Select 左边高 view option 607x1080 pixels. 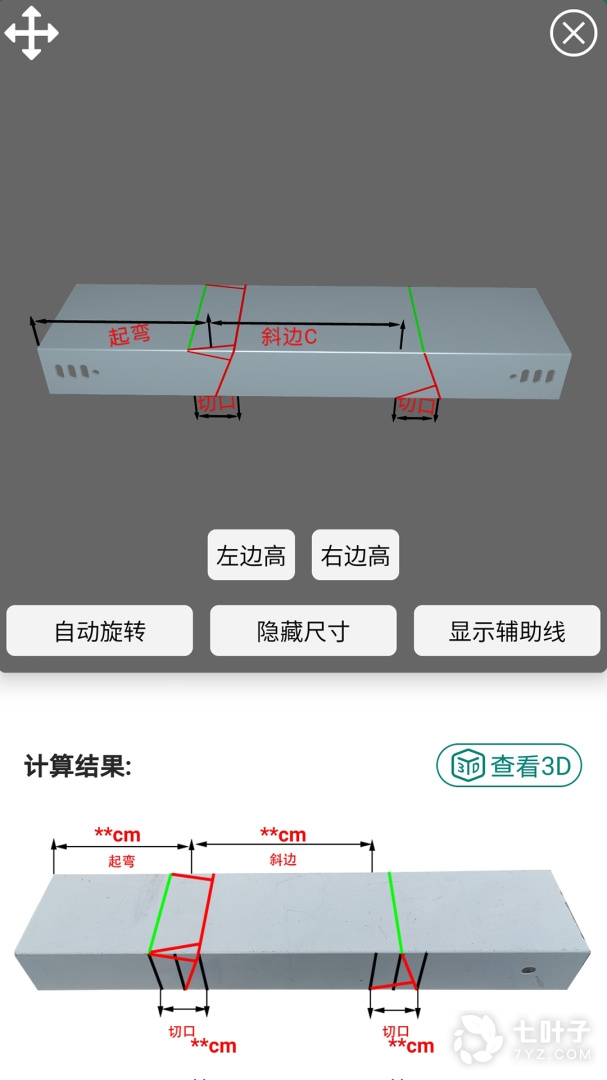point(251,555)
